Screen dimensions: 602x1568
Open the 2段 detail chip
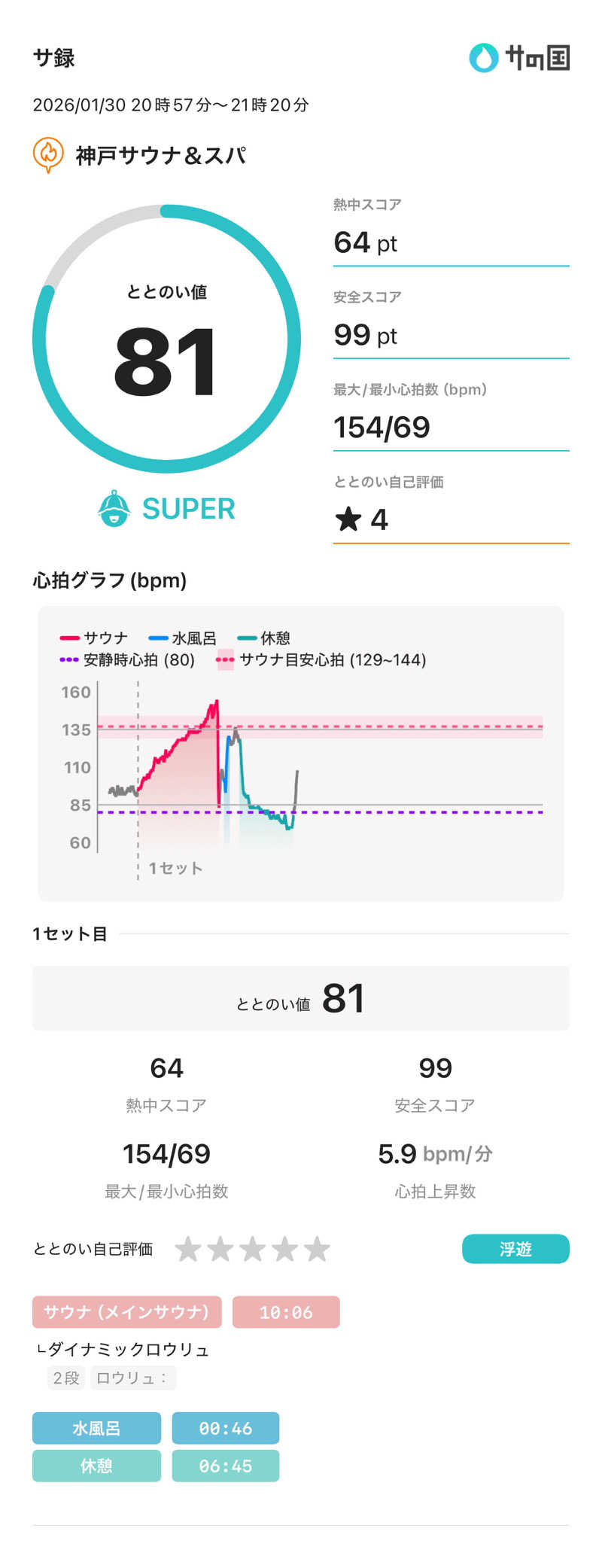coord(65,1378)
